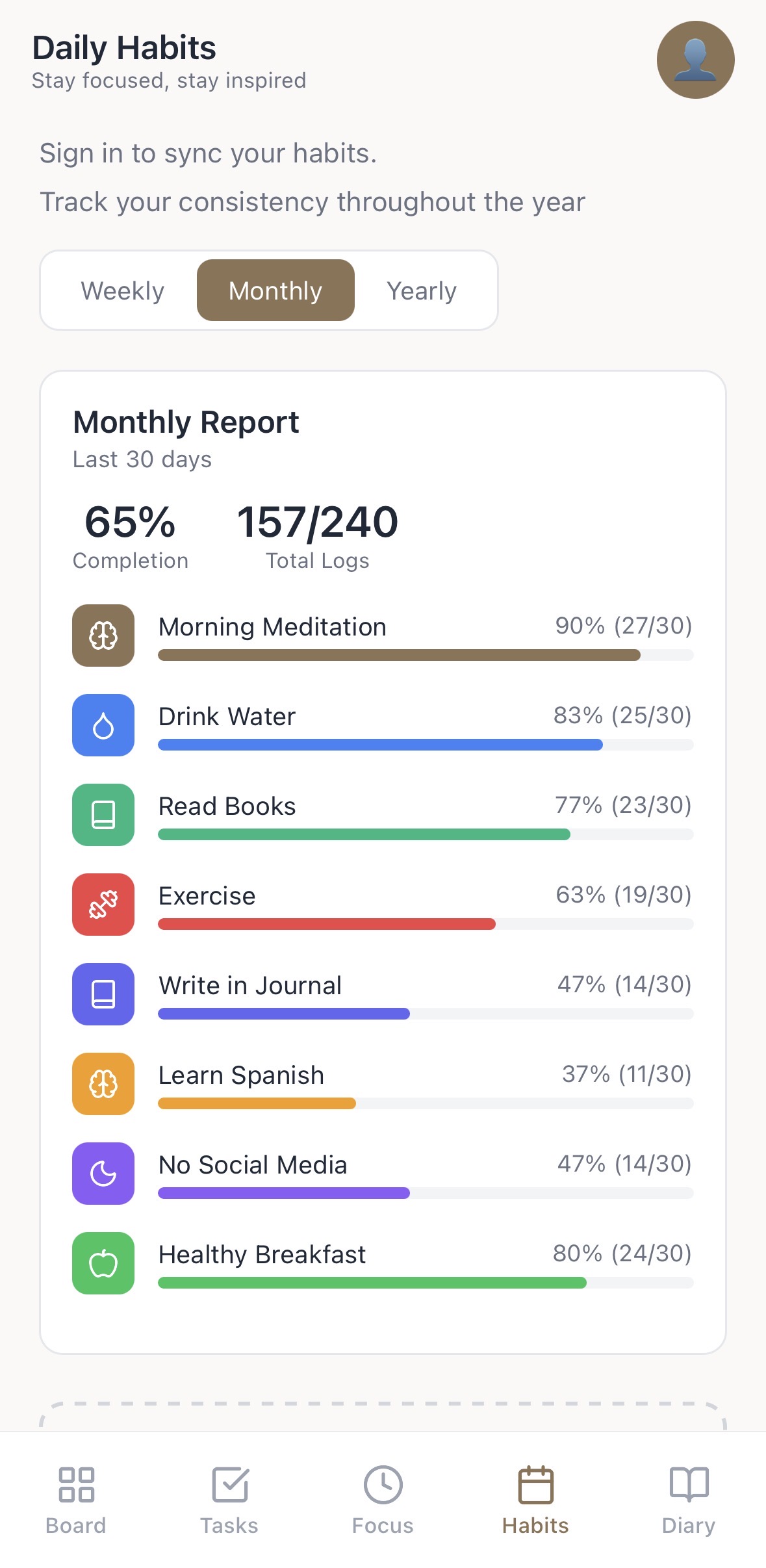Open the Healthy Breakfast apple icon
Image resolution: width=766 pixels, height=1568 pixels.
[103, 1264]
